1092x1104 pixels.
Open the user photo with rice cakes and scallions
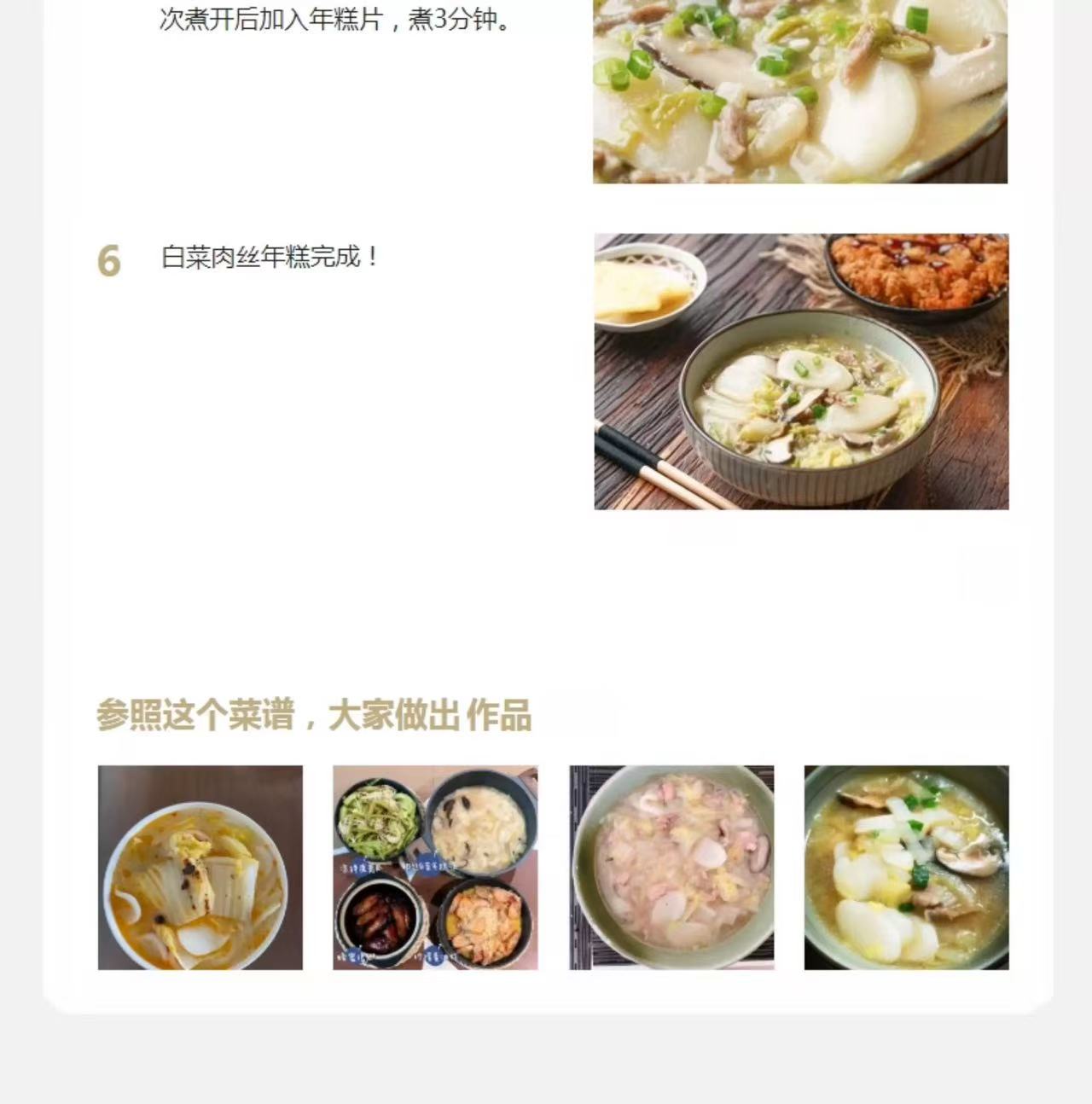pyautogui.click(x=906, y=867)
